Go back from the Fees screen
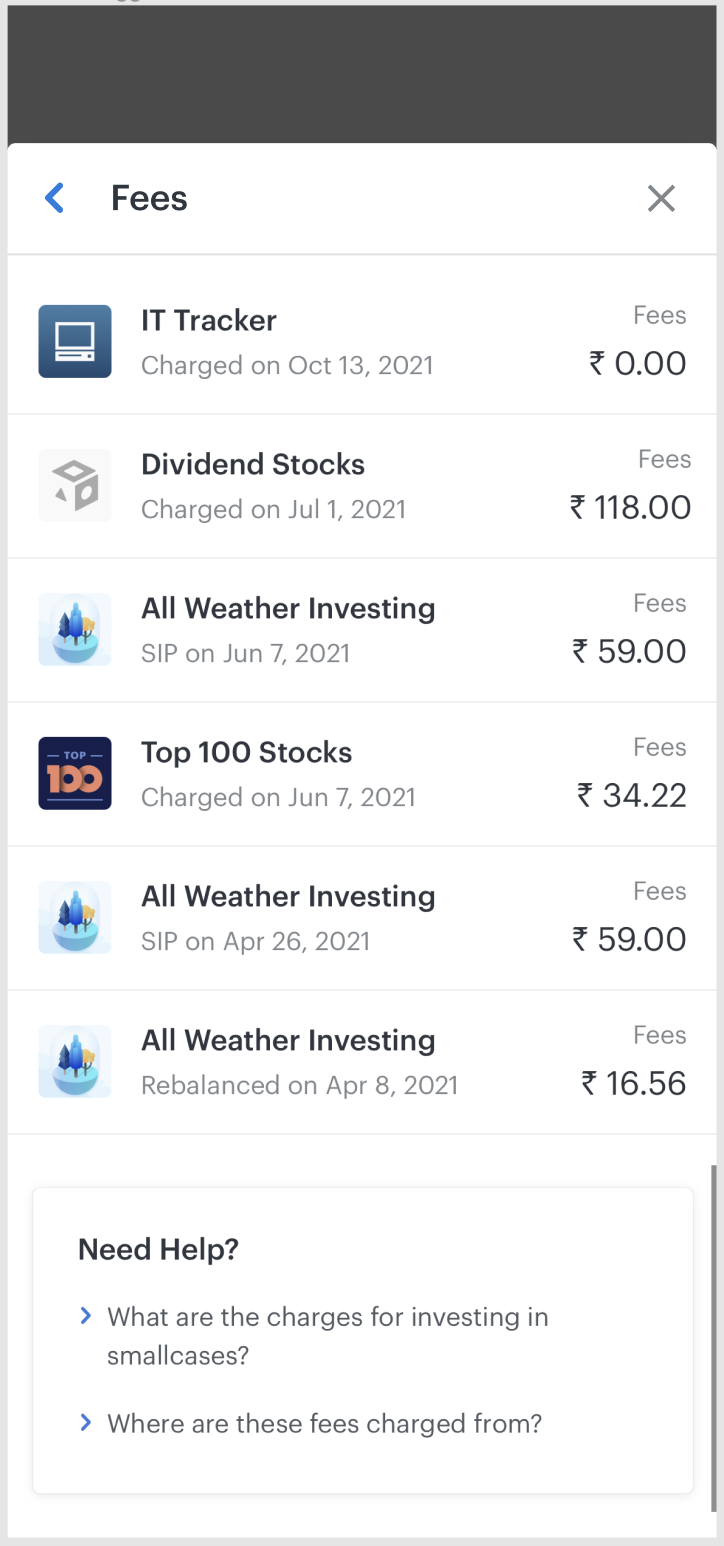Screen dimensions: 724x1546 coord(55,198)
